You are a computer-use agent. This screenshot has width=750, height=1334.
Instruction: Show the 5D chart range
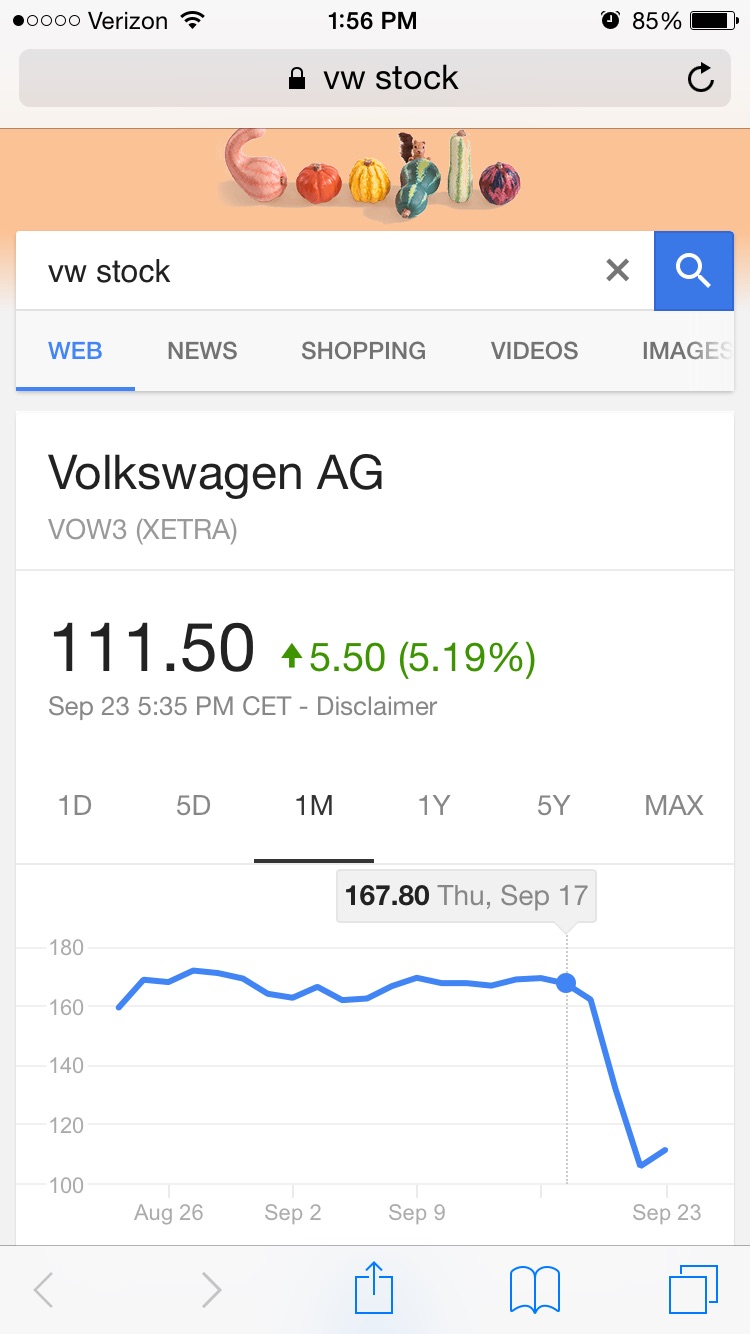[x=194, y=806]
